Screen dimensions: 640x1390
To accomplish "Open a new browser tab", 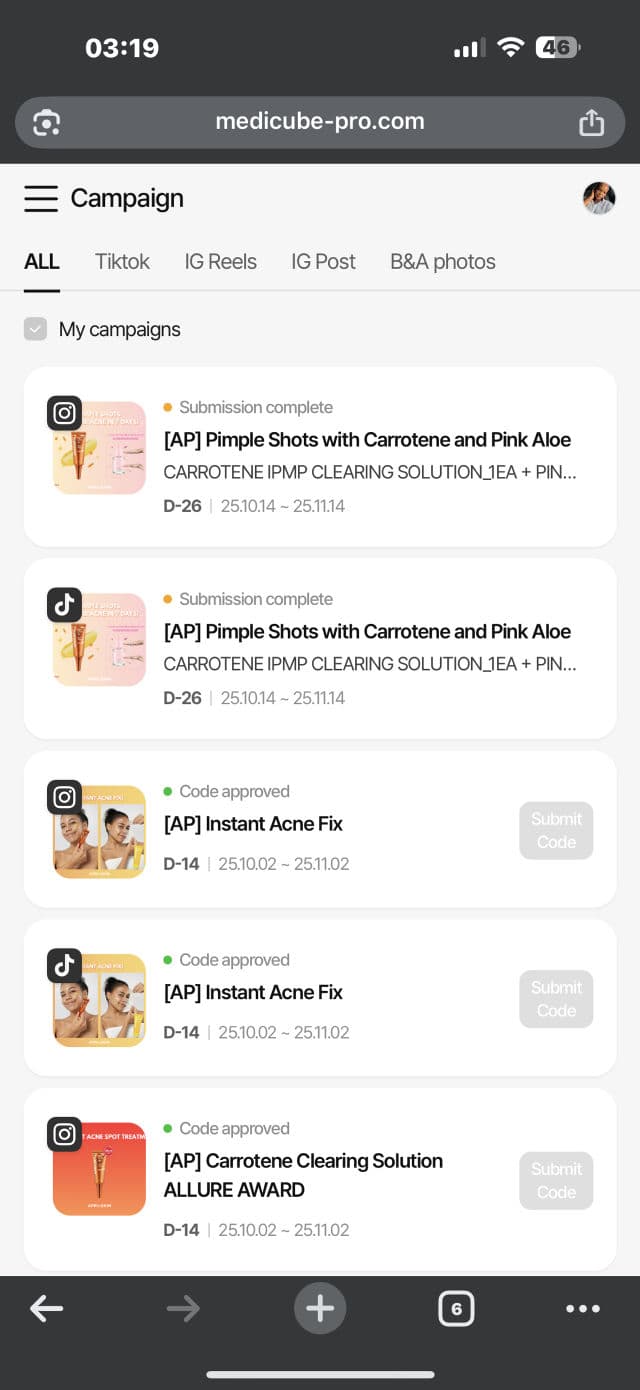I will tap(320, 1308).
